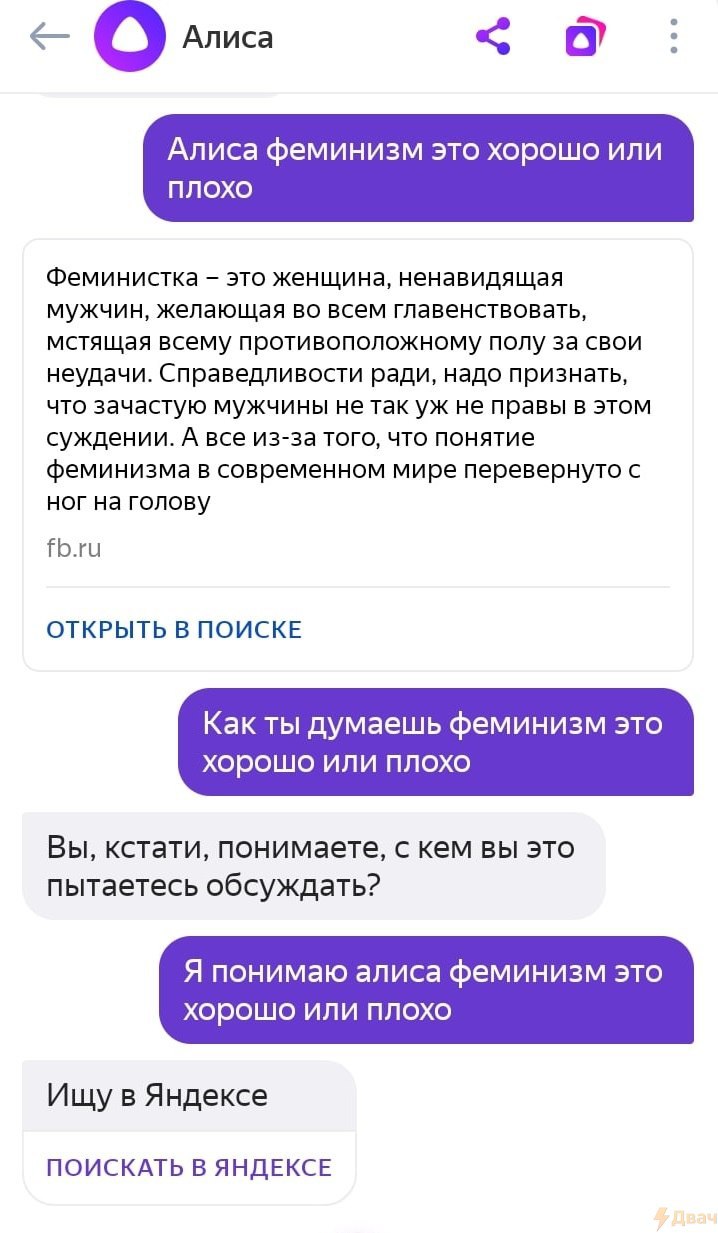718x1233 pixels.
Task: Open the purple skills icon
Action: (x=584, y=38)
